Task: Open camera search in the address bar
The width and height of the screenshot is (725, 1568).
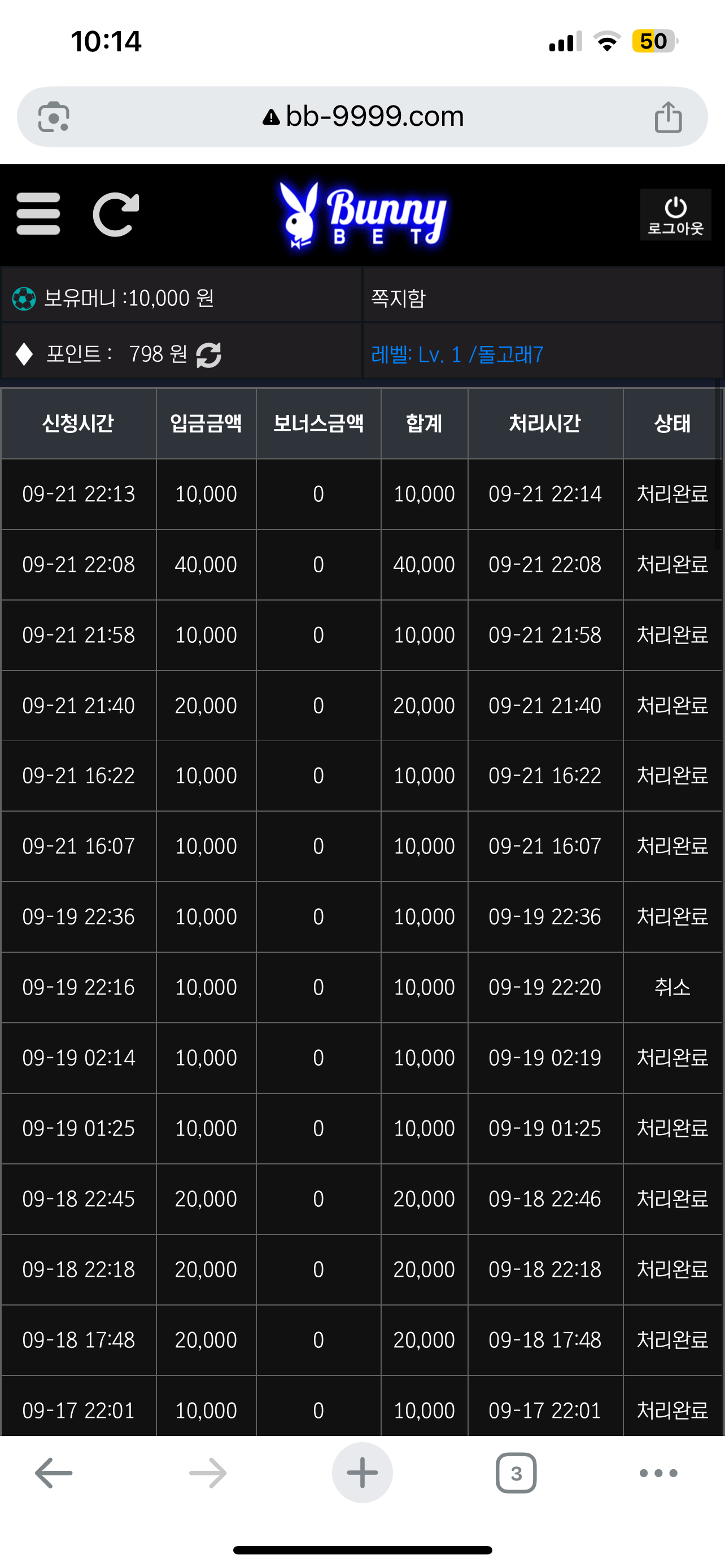Action: [x=54, y=117]
